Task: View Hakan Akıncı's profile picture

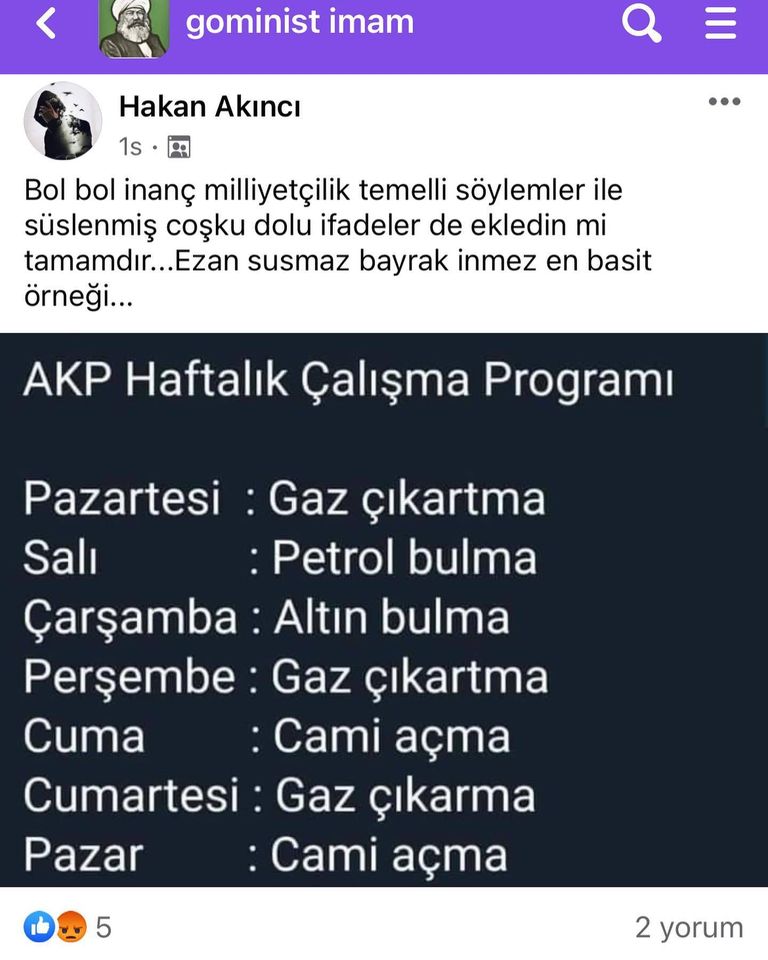Action: (62, 121)
